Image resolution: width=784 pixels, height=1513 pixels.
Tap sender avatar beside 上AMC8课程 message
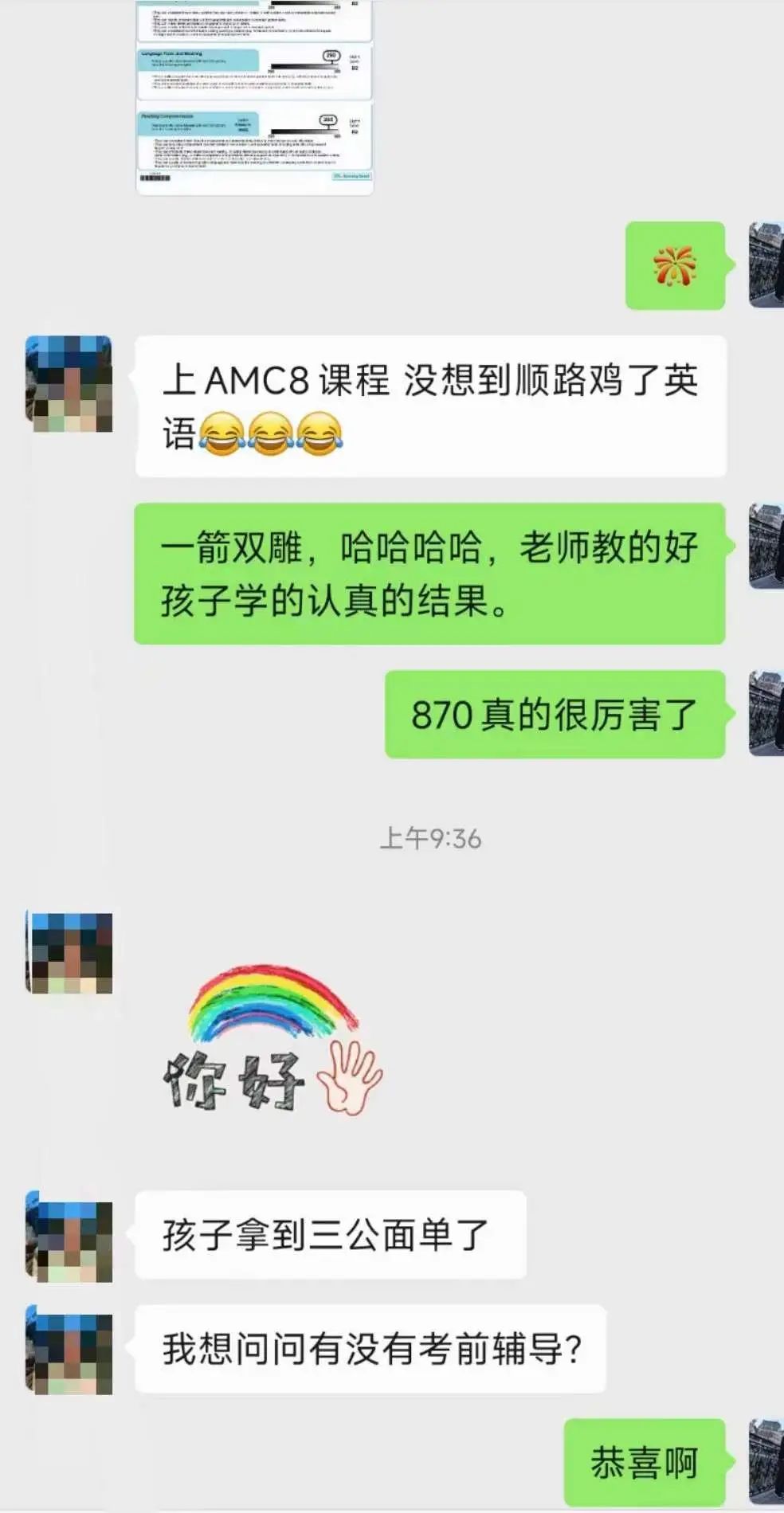coord(69,384)
